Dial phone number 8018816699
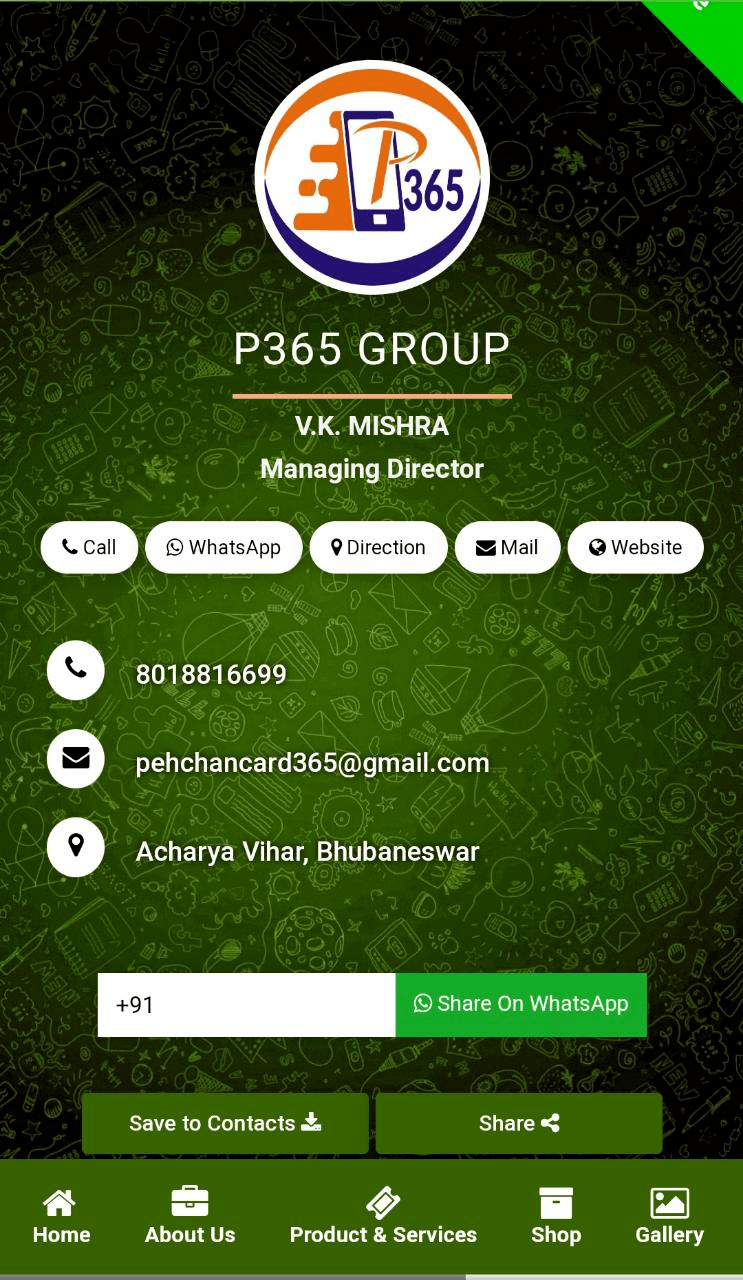The image size is (743, 1280). click(211, 675)
